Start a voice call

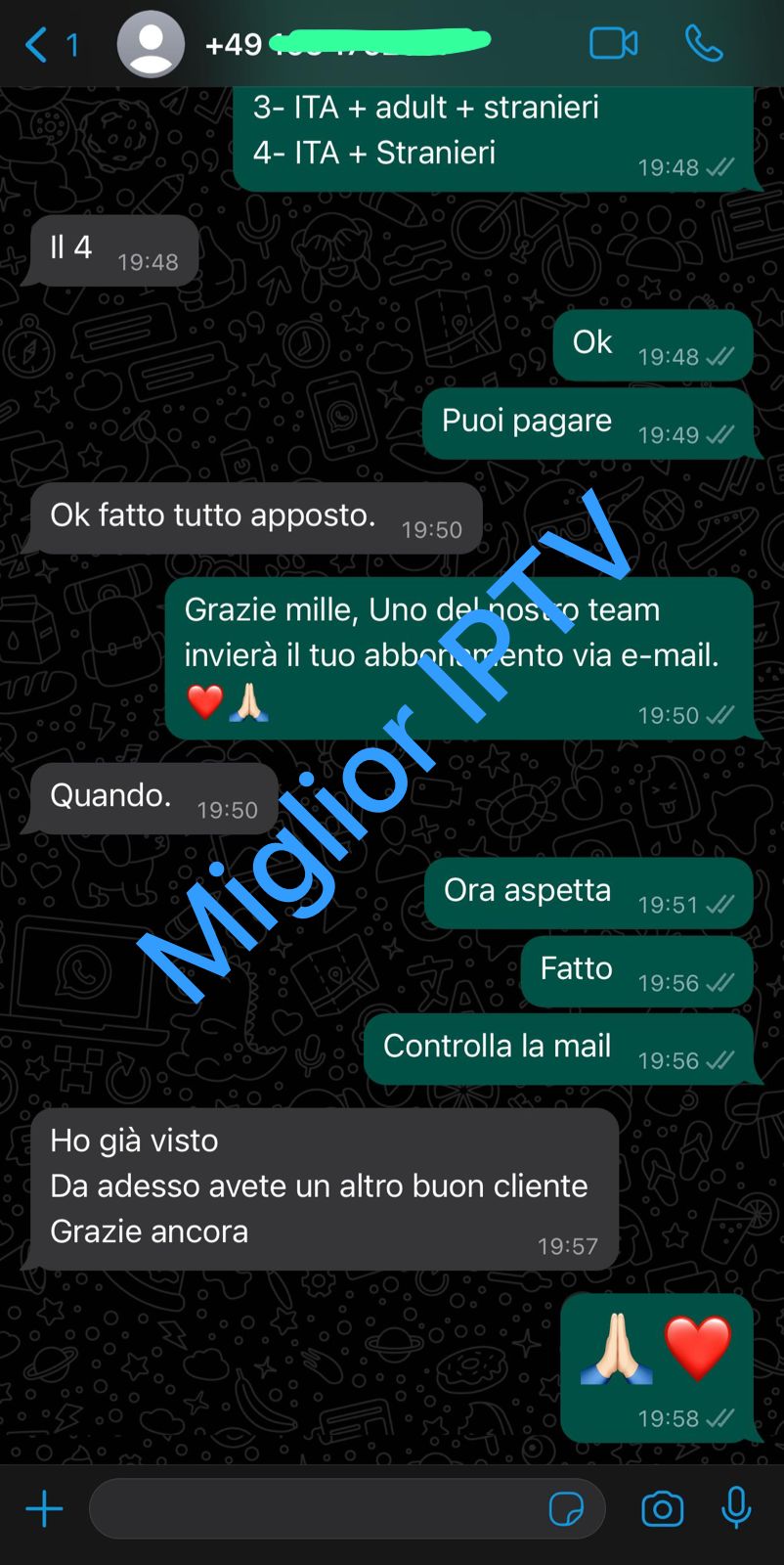click(x=704, y=44)
